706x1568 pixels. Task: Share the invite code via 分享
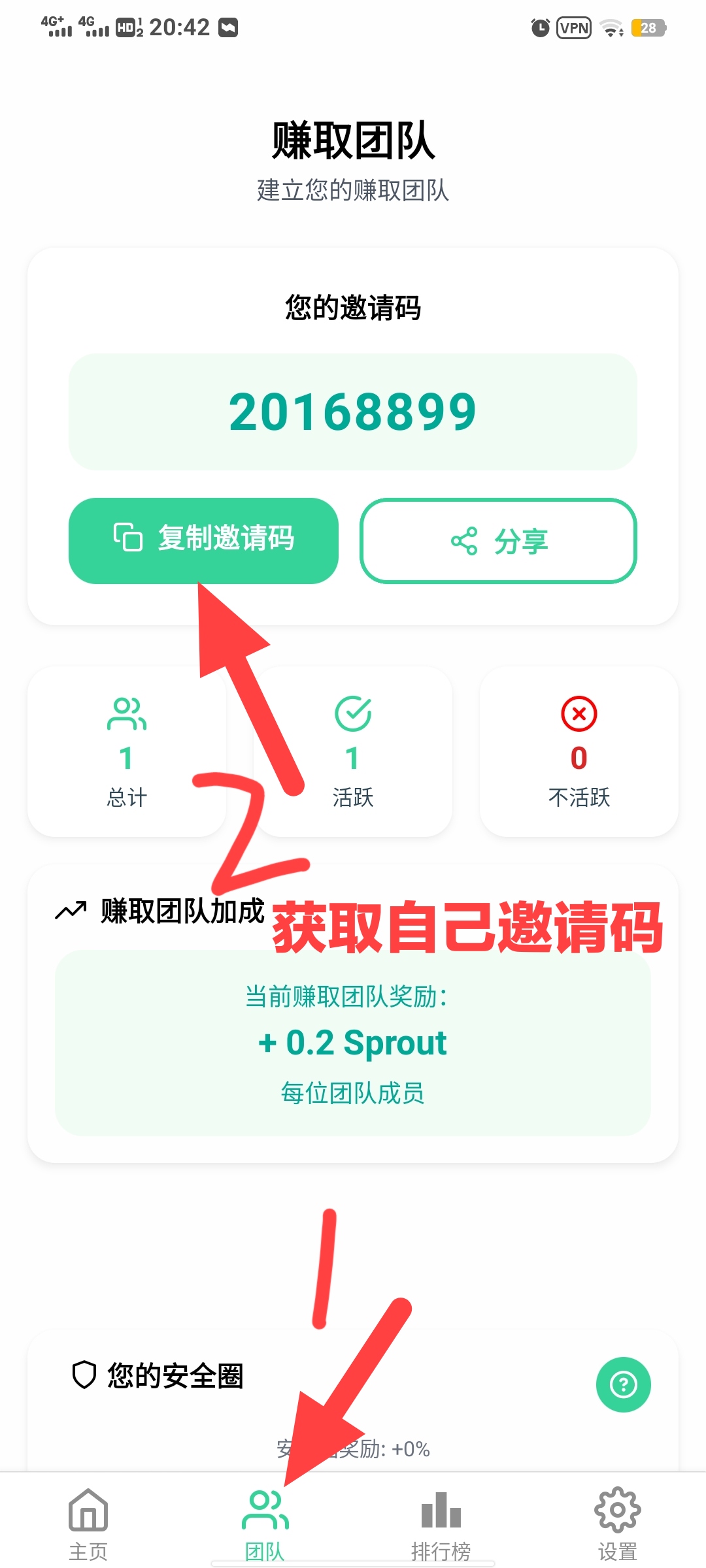pos(498,541)
